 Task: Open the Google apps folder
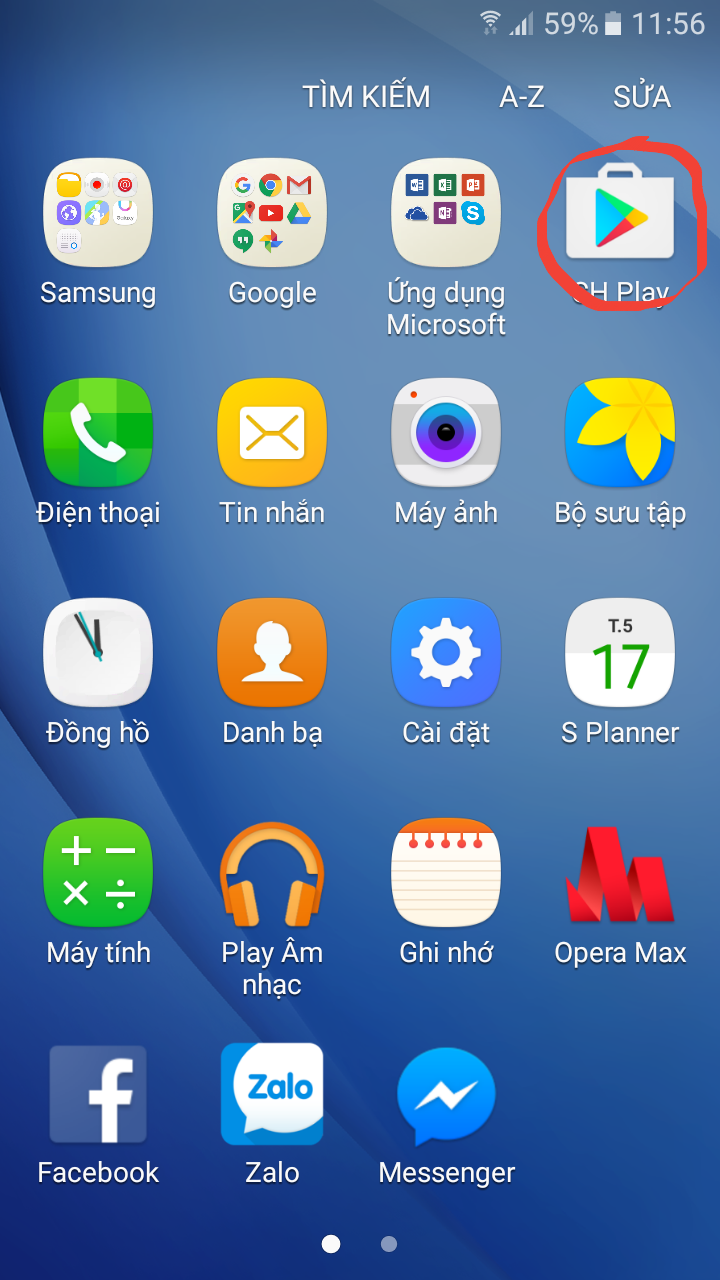pos(272,212)
